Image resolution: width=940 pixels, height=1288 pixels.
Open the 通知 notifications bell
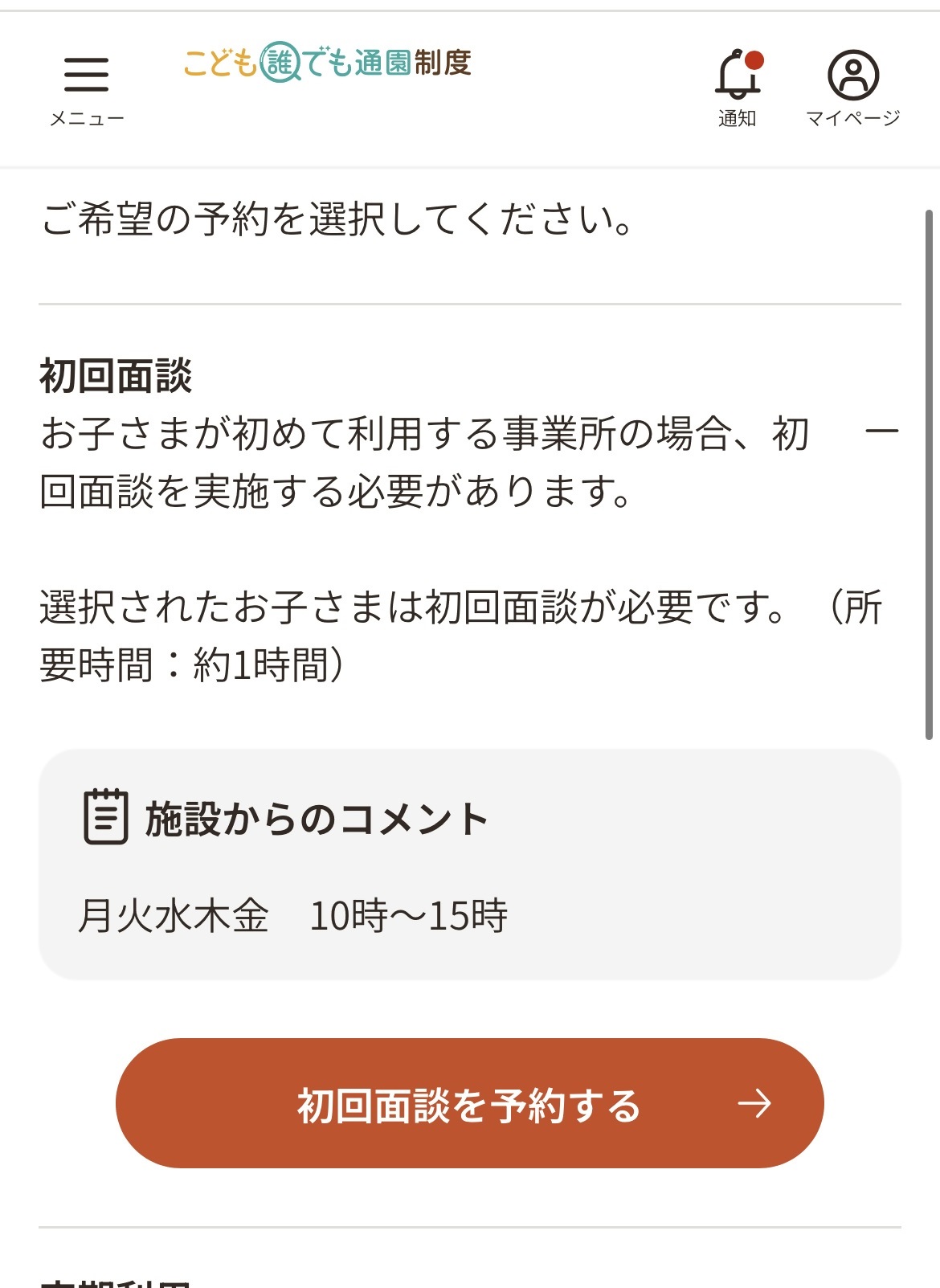(738, 87)
